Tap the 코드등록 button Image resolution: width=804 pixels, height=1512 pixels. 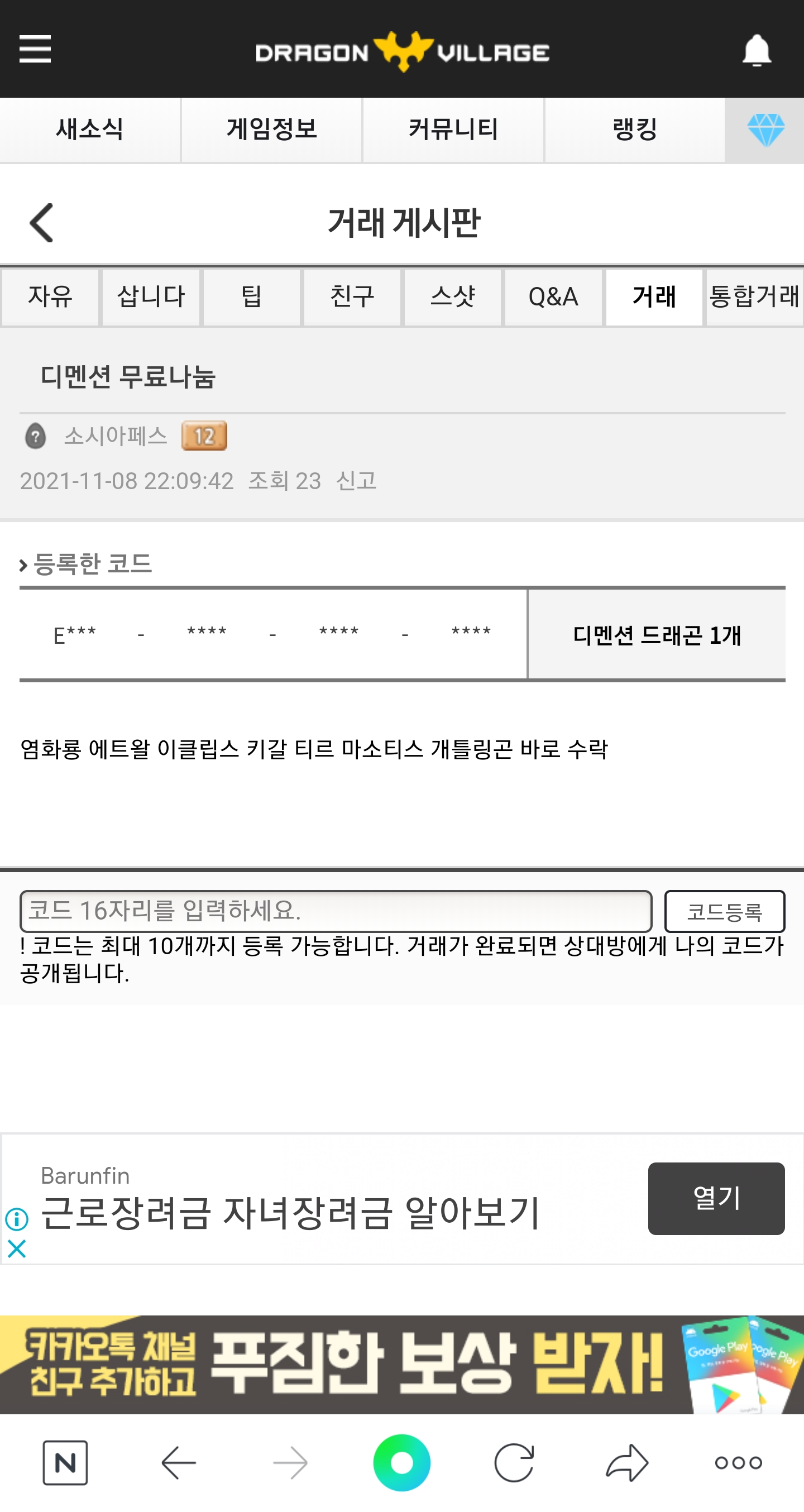coord(724,912)
